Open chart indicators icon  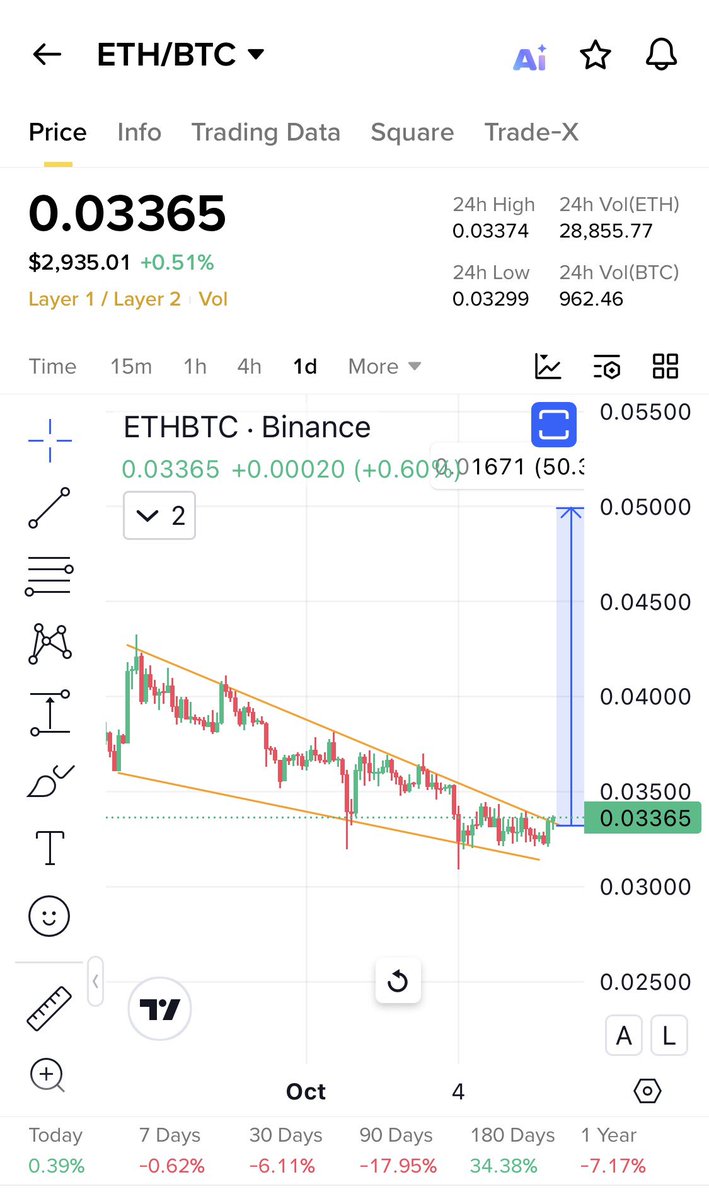click(x=548, y=367)
